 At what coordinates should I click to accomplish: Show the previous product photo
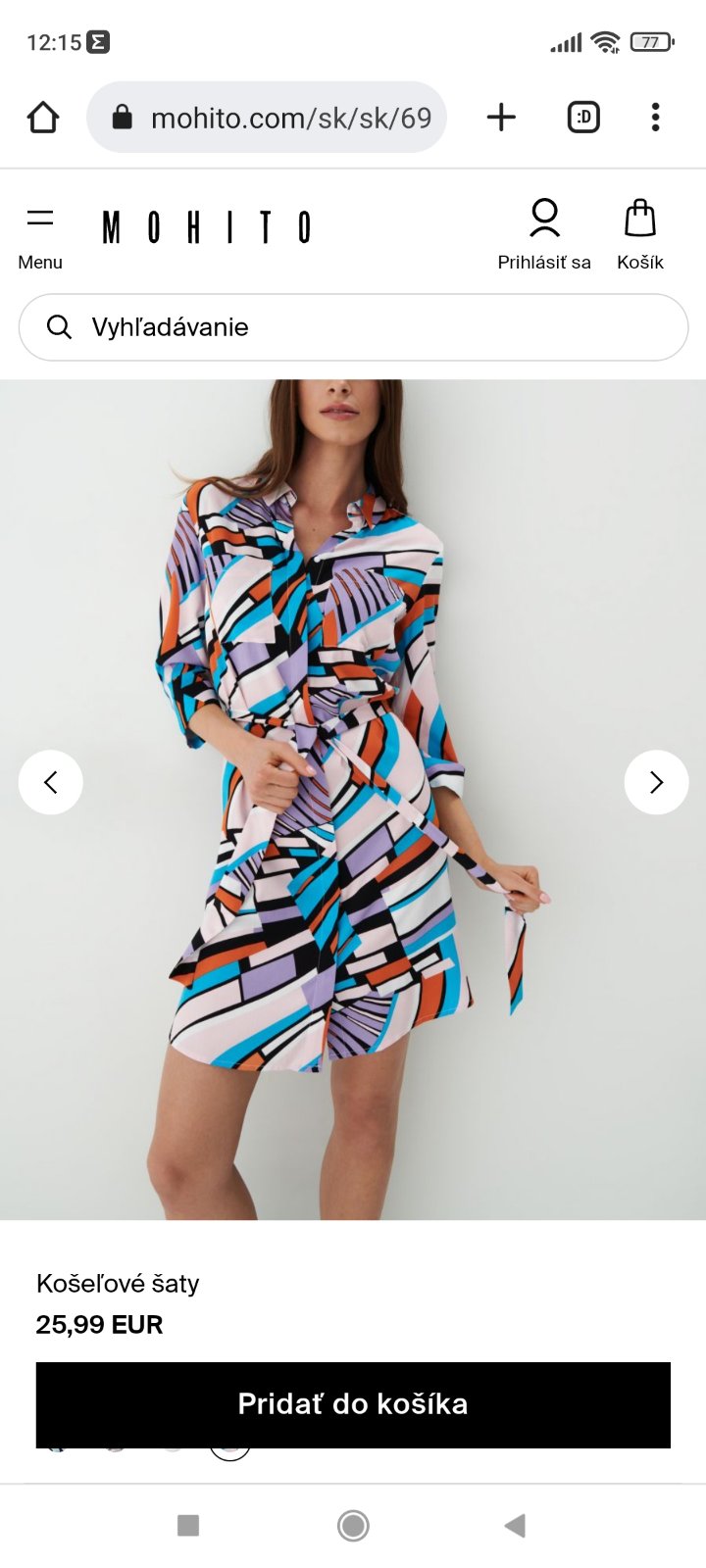click(x=51, y=782)
